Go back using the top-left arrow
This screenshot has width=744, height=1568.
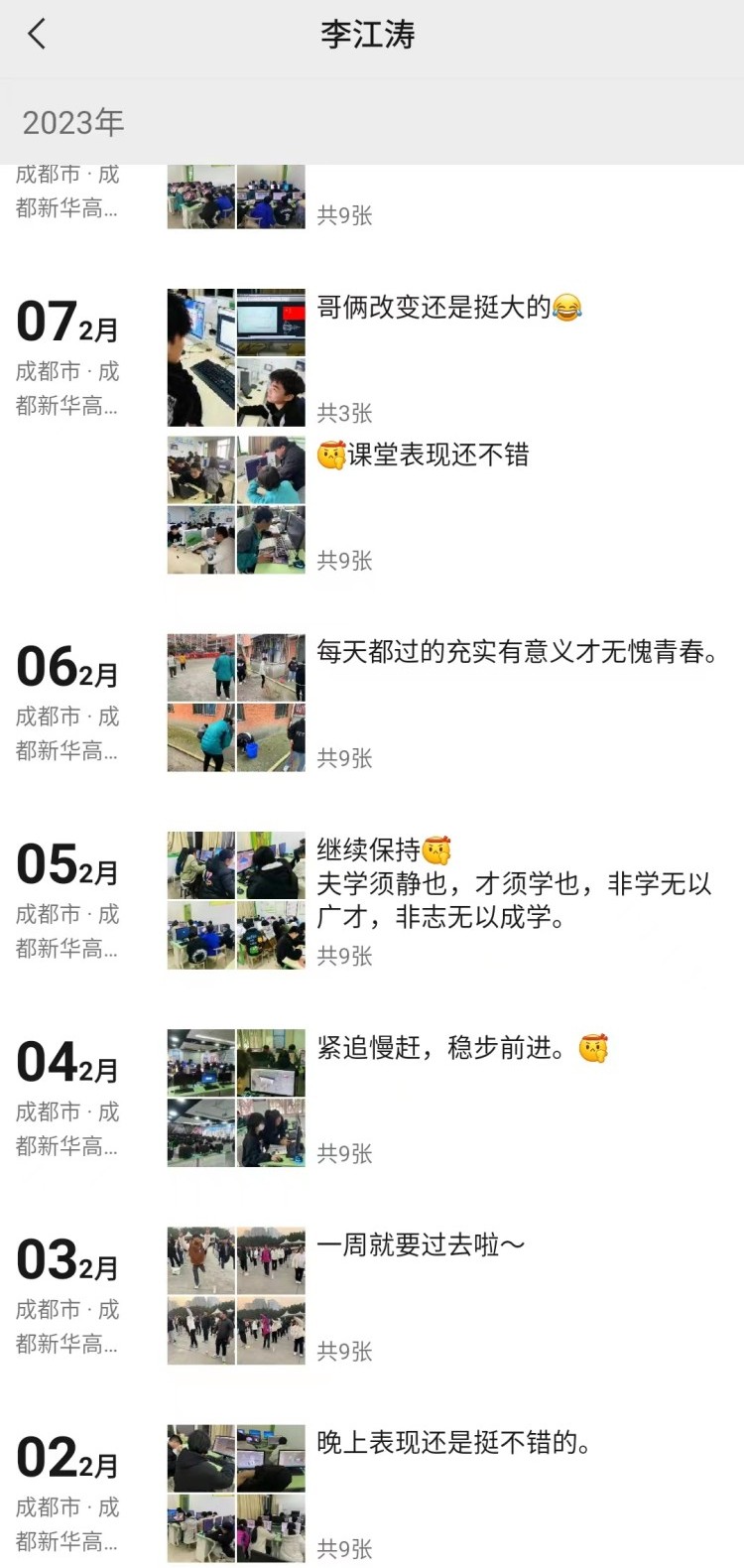point(37,35)
